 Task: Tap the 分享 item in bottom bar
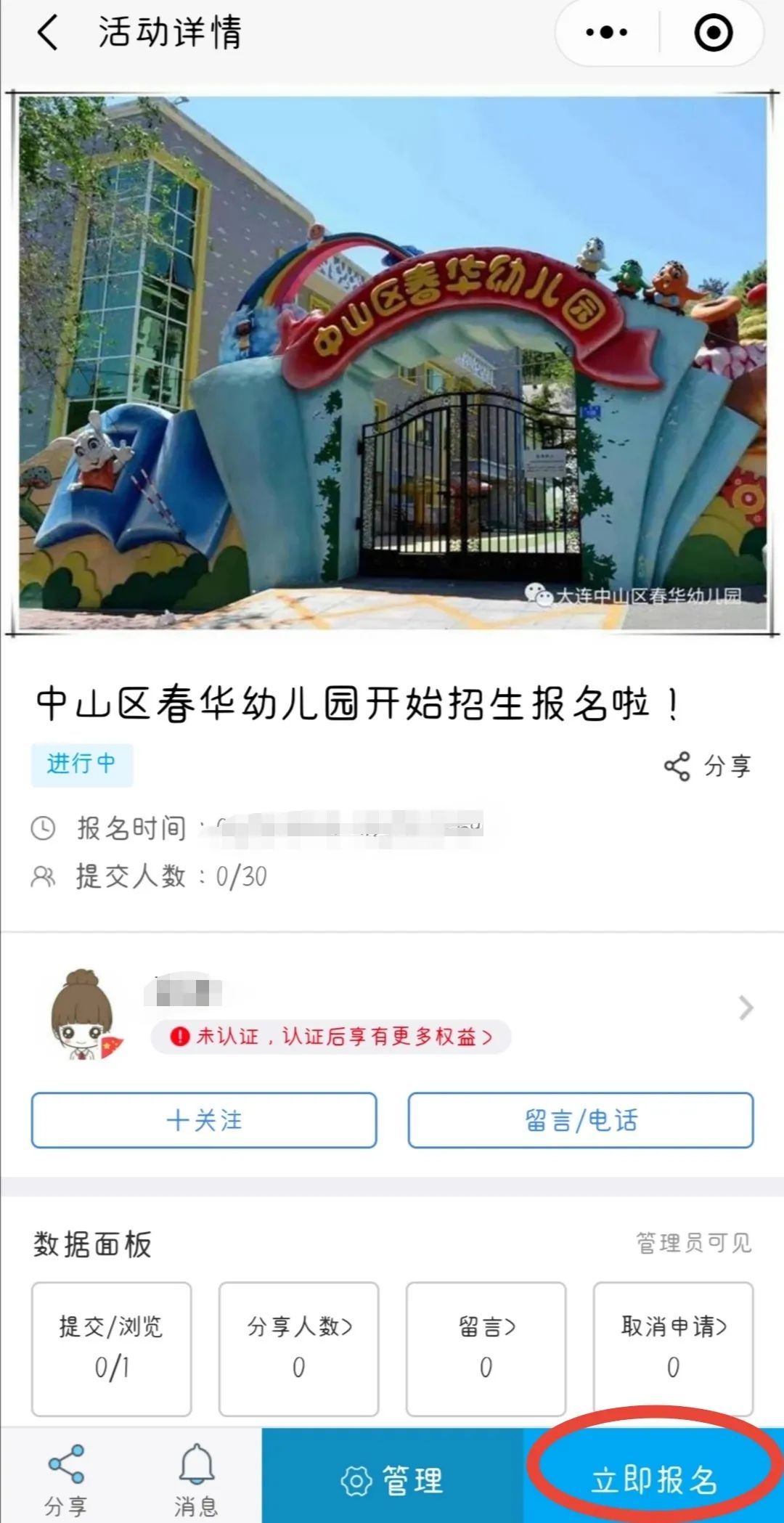pyautogui.click(x=66, y=1481)
